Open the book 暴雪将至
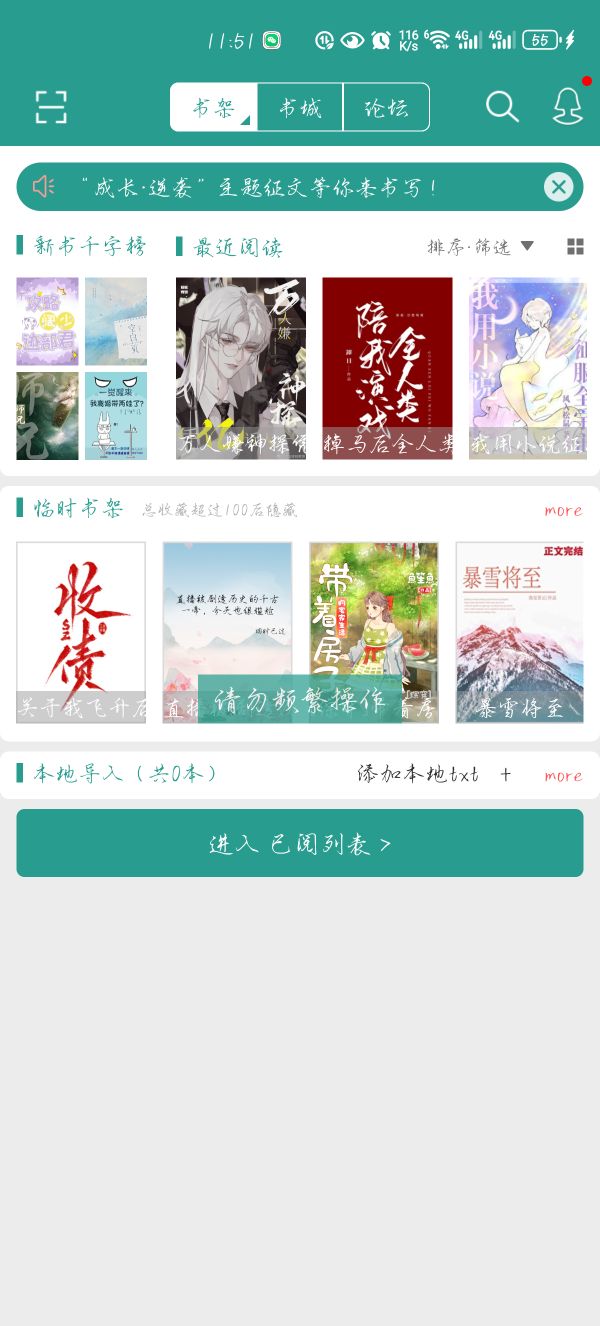 [519, 632]
